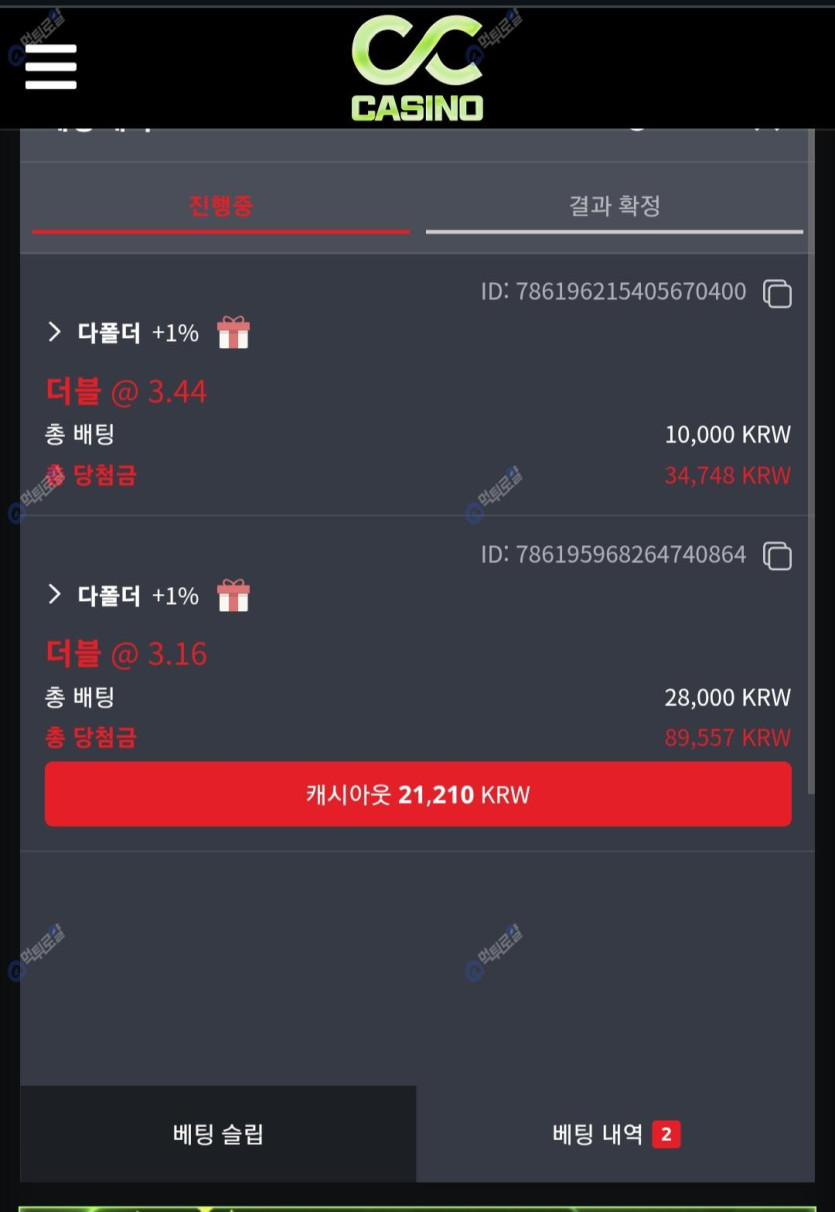Switch to the 결과 확정 tab
The image size is (835, 1212).
pyautogui.click(x=614, y=206)
